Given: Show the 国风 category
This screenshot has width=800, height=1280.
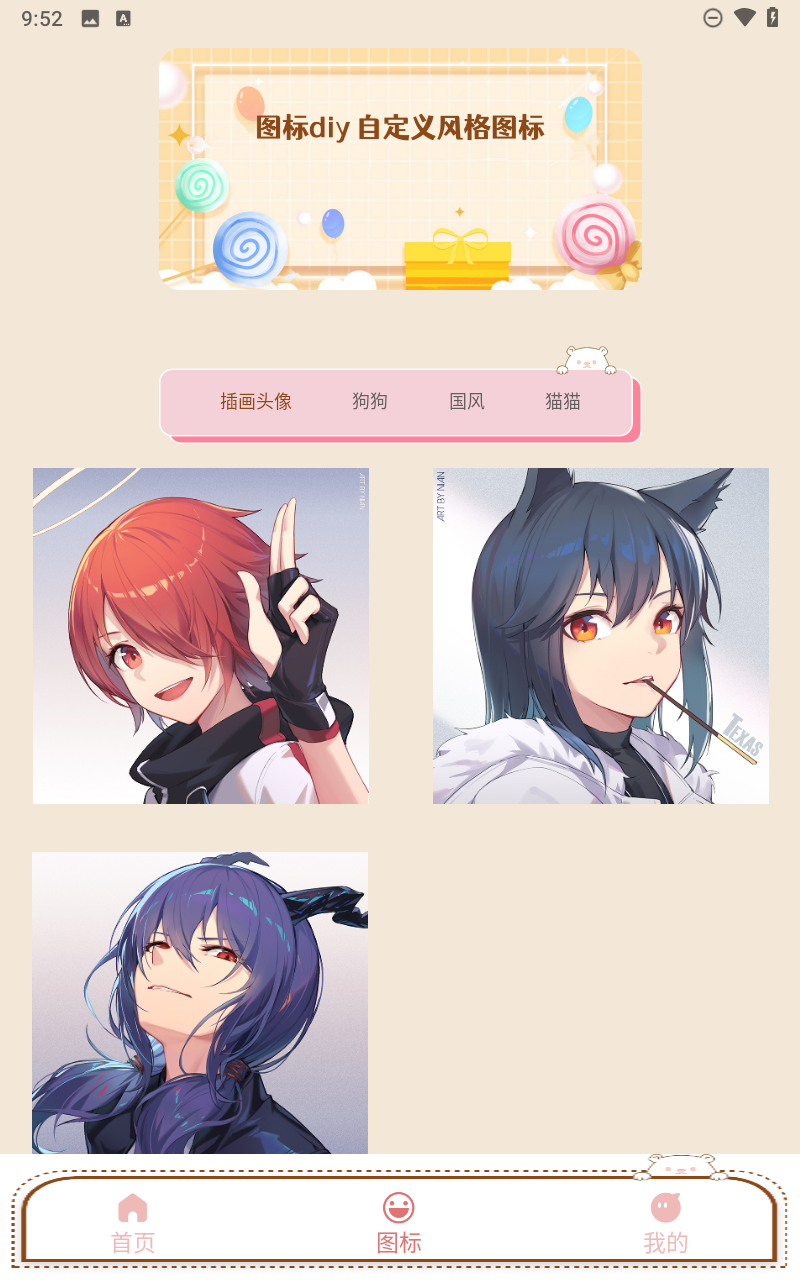Looking at the screenshot, I should click(467, 401).
